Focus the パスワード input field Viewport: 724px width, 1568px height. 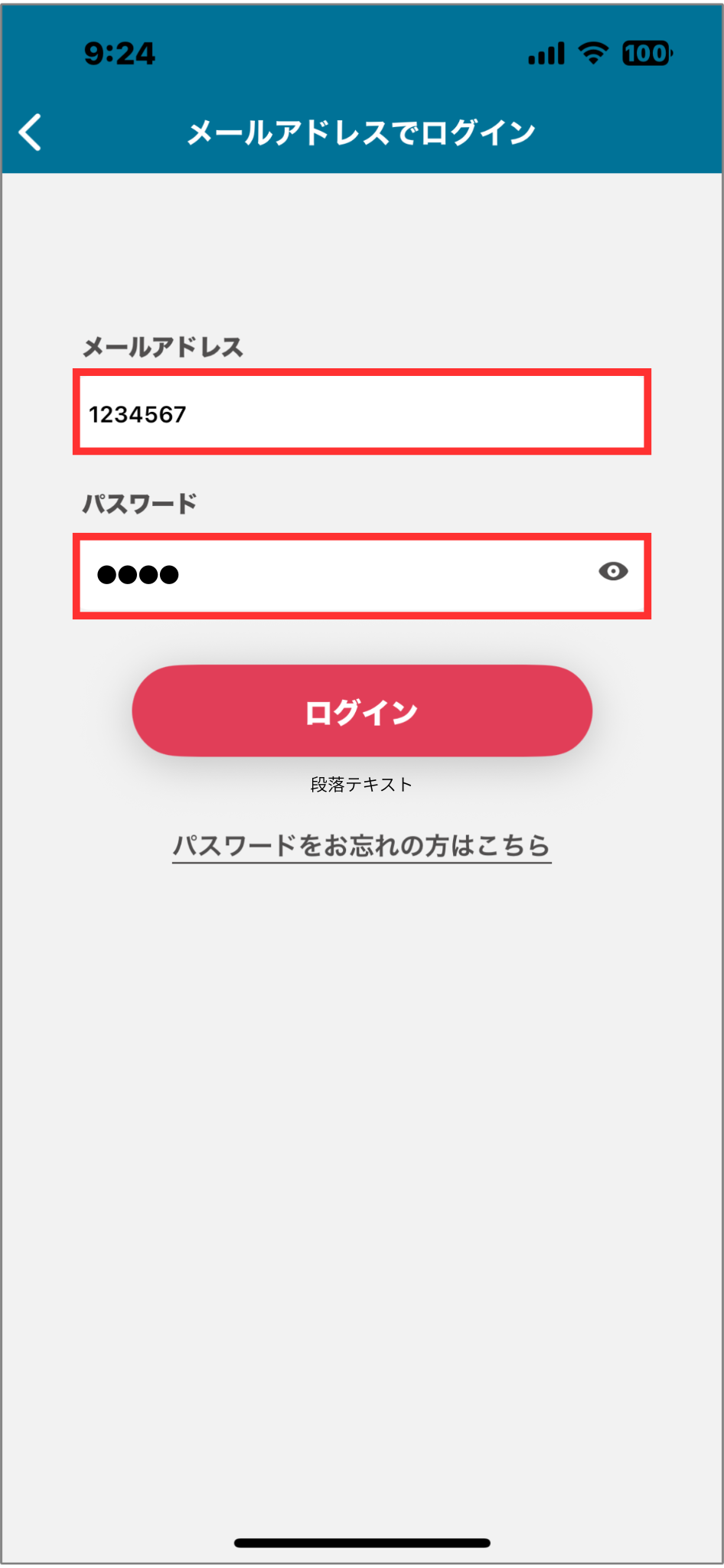[337, 576]
